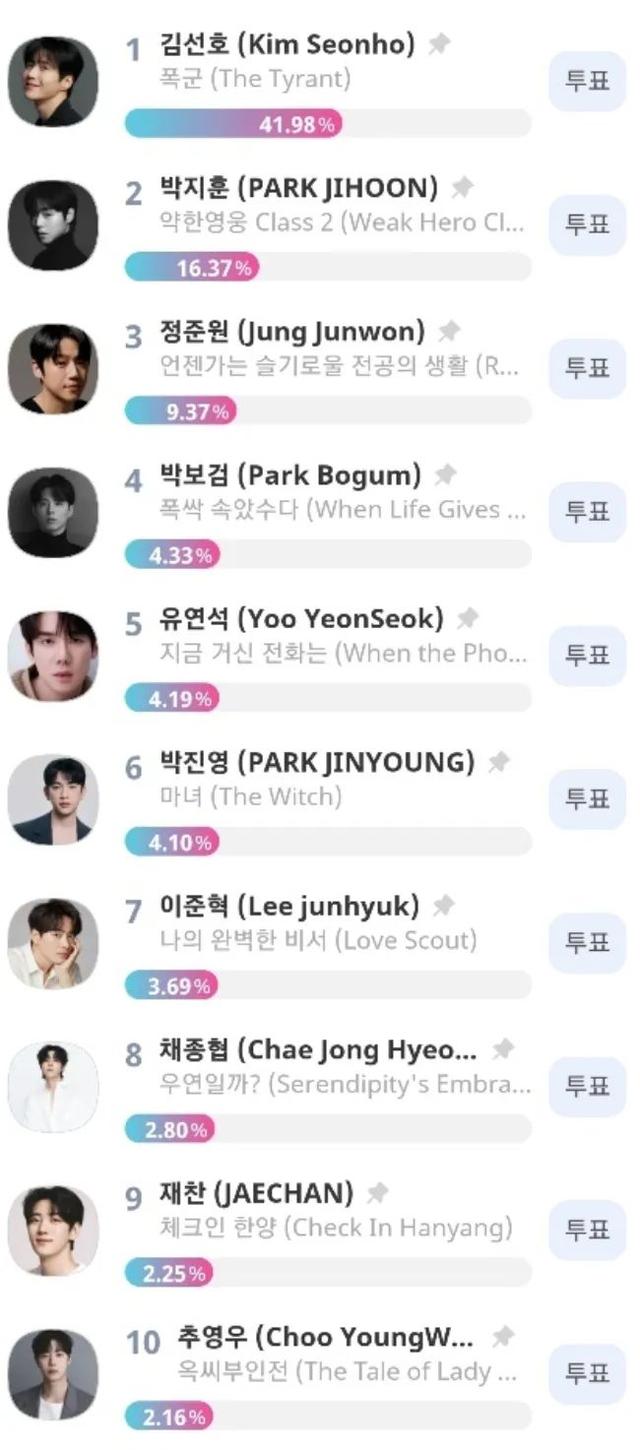Pin Lee junhyuk's candidate row
The image size is (640, 1450).
point(443,905)
